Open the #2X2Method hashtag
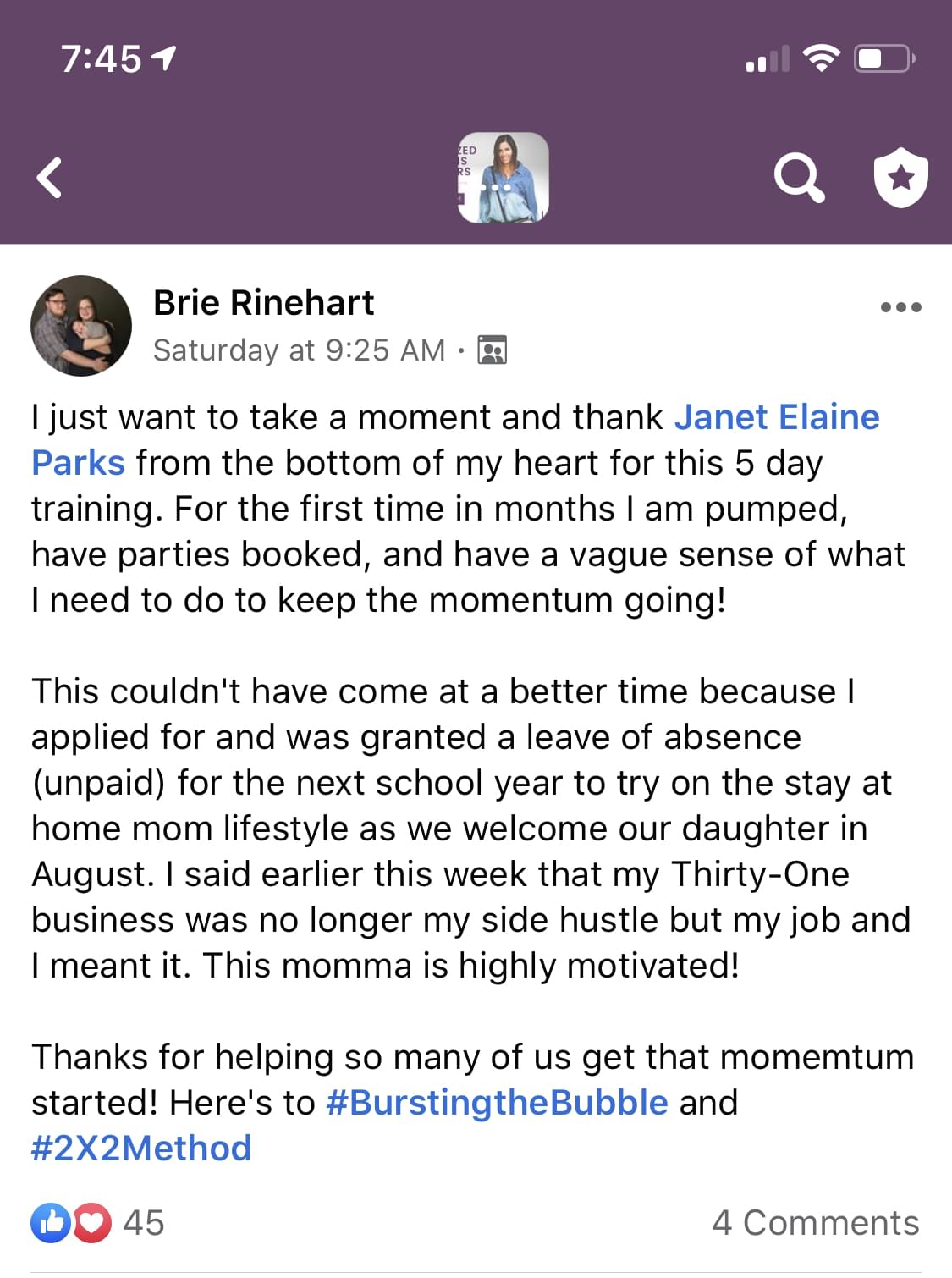The width and height of the screenshot is (952, 1278). [141, 1149]
